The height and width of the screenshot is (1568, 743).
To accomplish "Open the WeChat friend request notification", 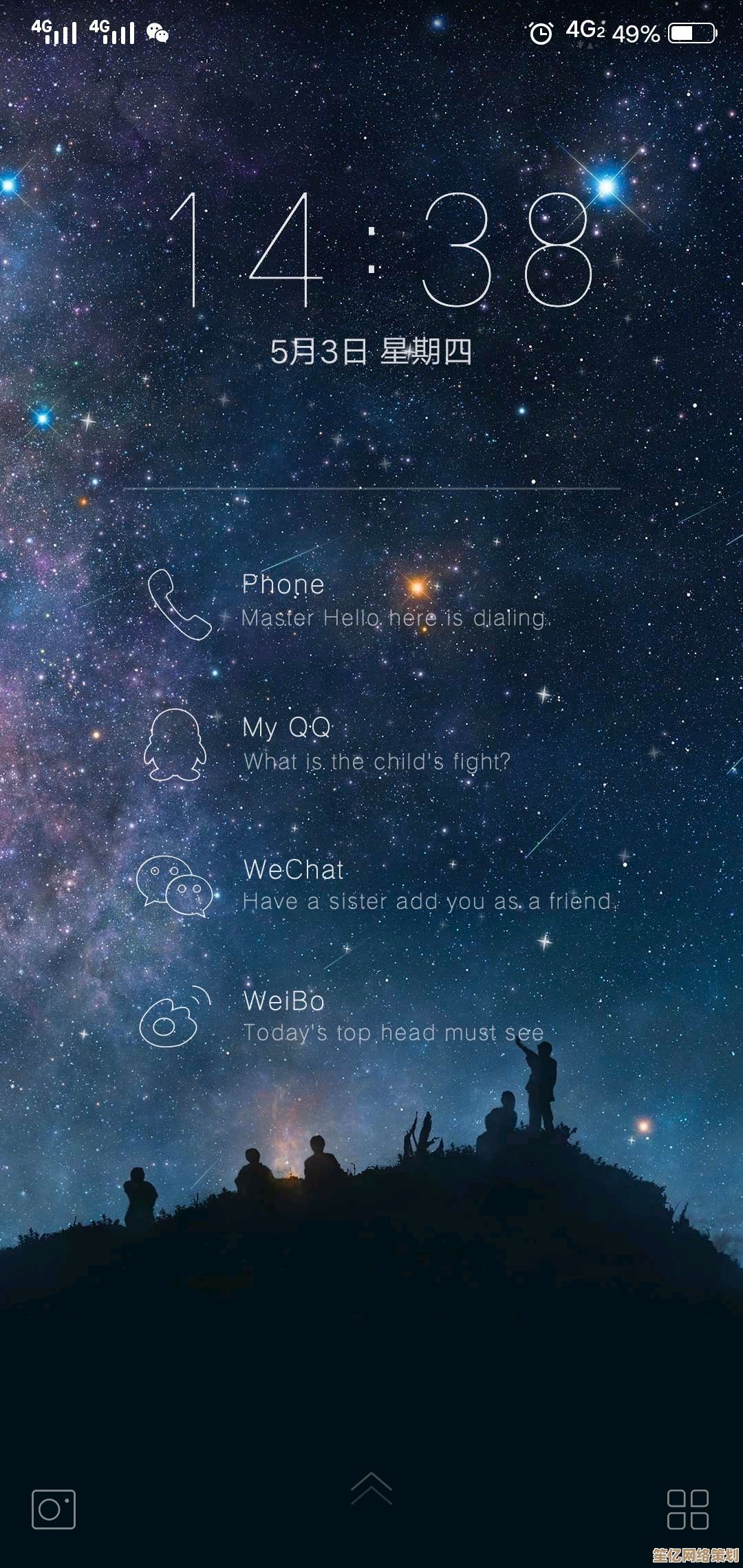I will tap(425, 902).
